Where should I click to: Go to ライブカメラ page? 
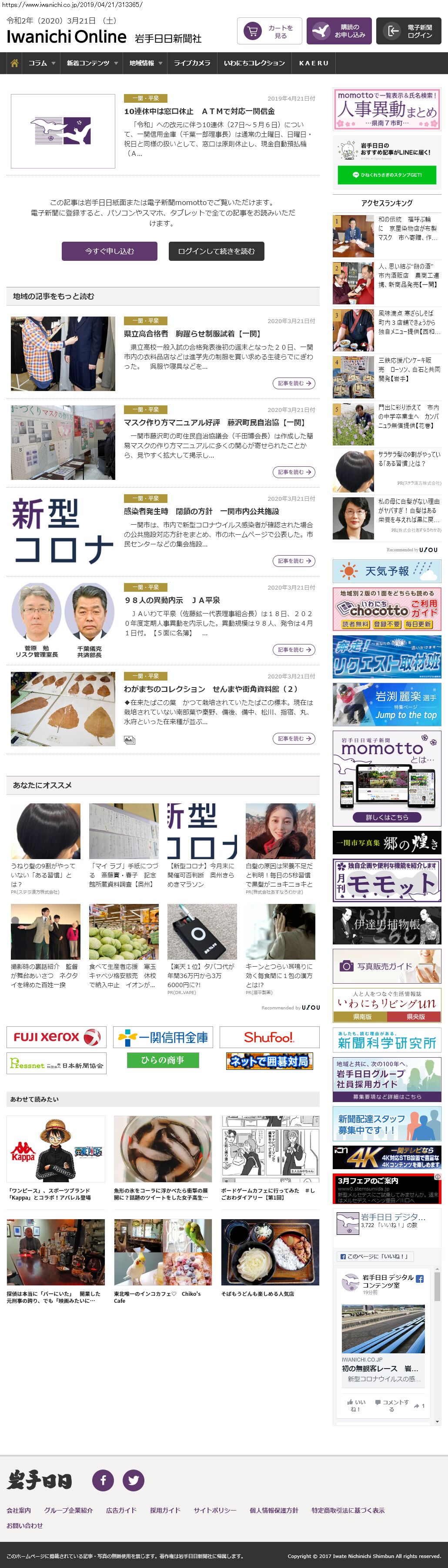192,63
